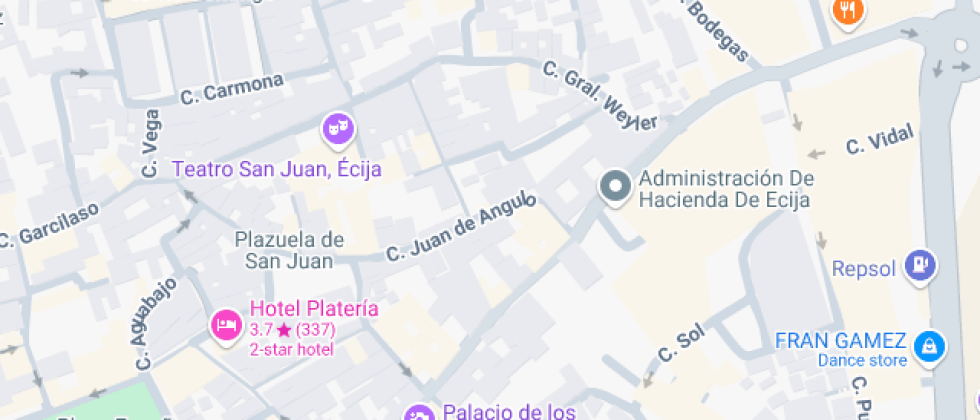
Task: Tap the orange restaurant pin
Action: (848, 11)
